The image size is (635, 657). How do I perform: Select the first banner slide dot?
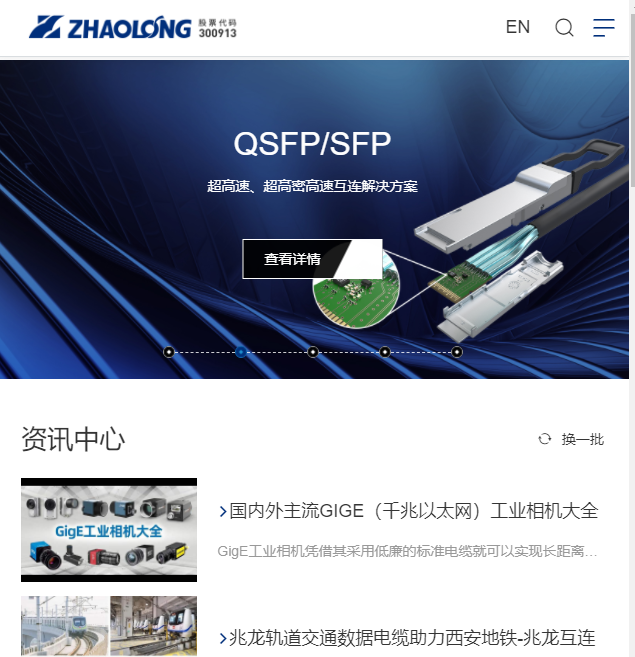pyautogui.click(x=169, y=352)
